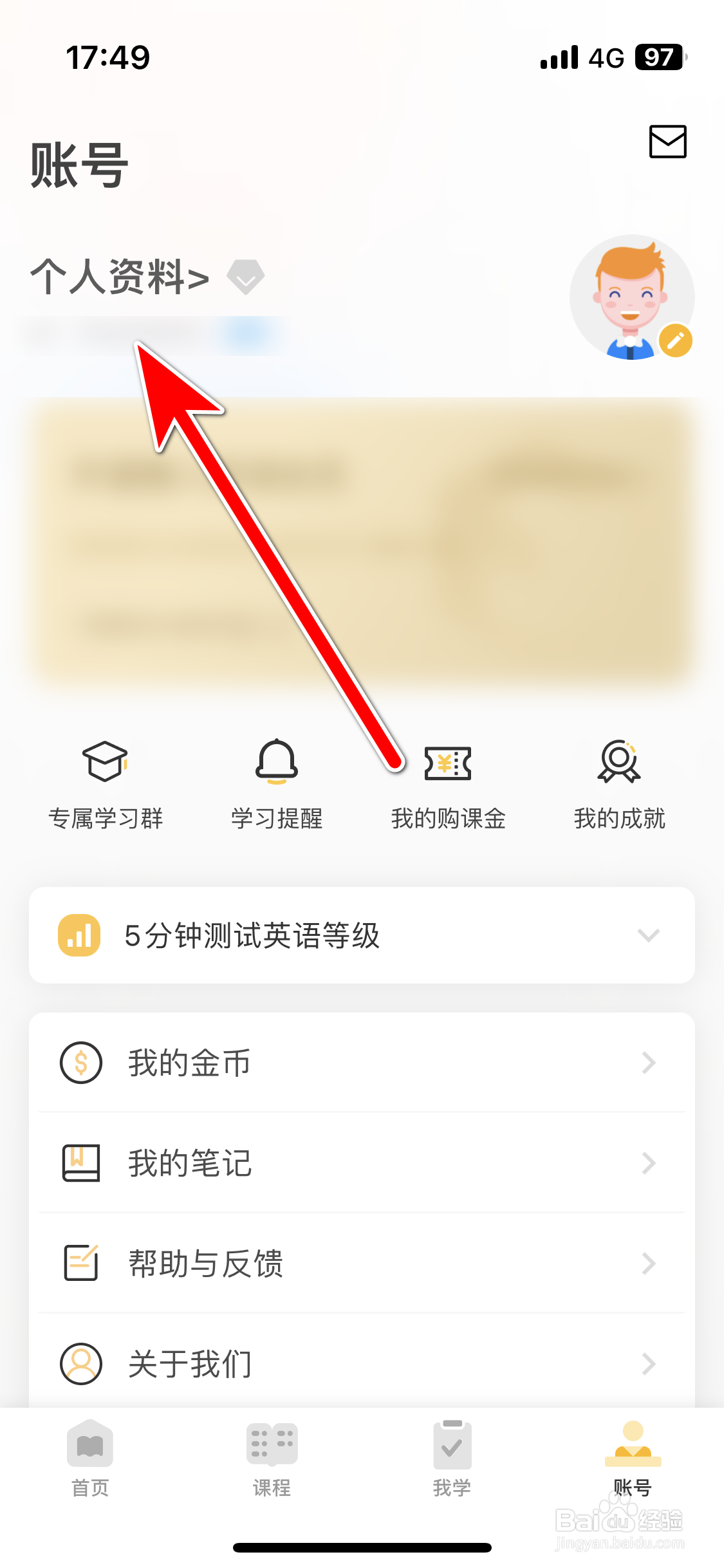The width and height of the screenshot is (724, 1568).
Task: Tap the coin icon next to 我的金币
Action: pyautogui.click(x=80, y=1063)
